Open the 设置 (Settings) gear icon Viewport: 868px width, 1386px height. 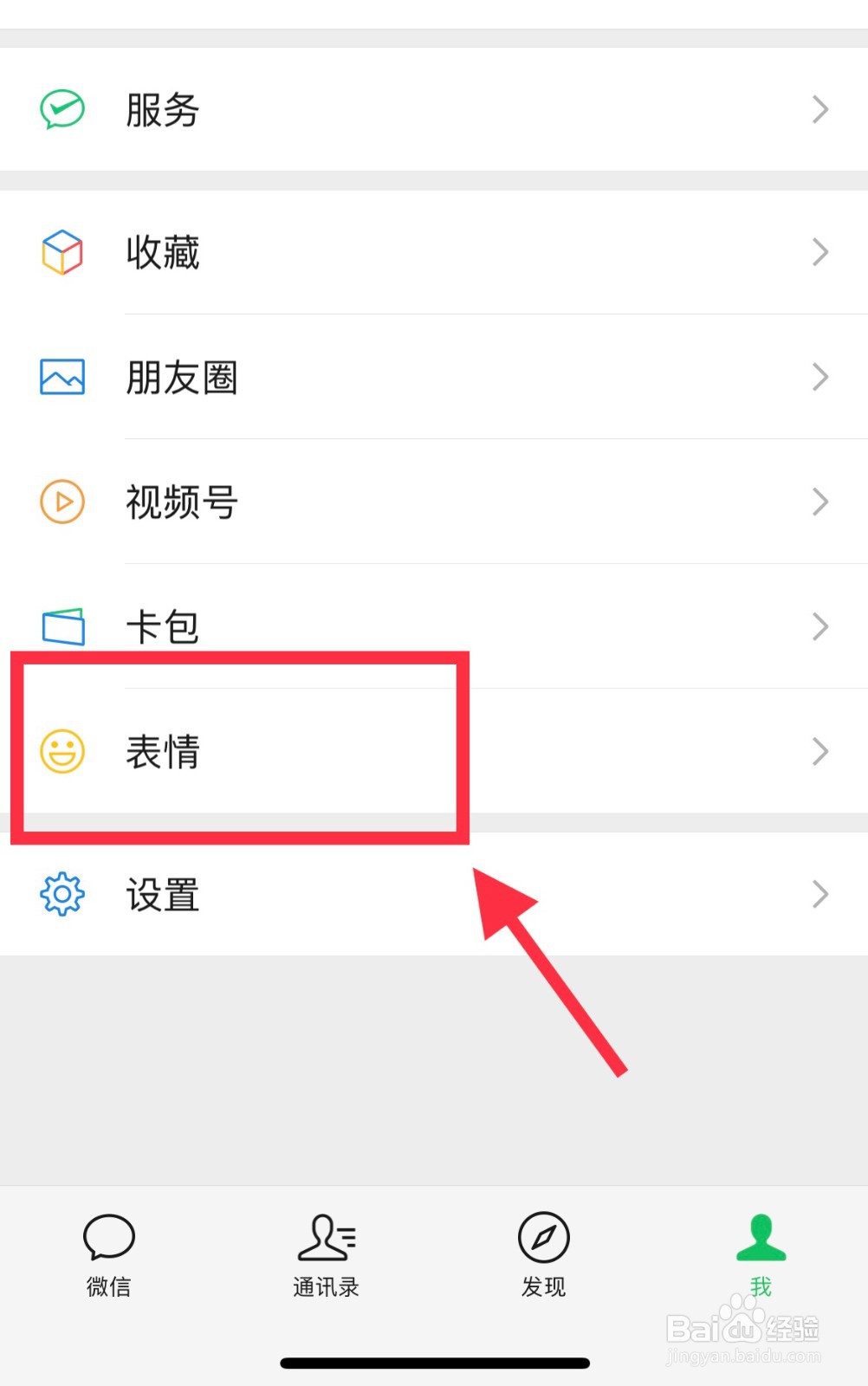click(x=61, y=894)
